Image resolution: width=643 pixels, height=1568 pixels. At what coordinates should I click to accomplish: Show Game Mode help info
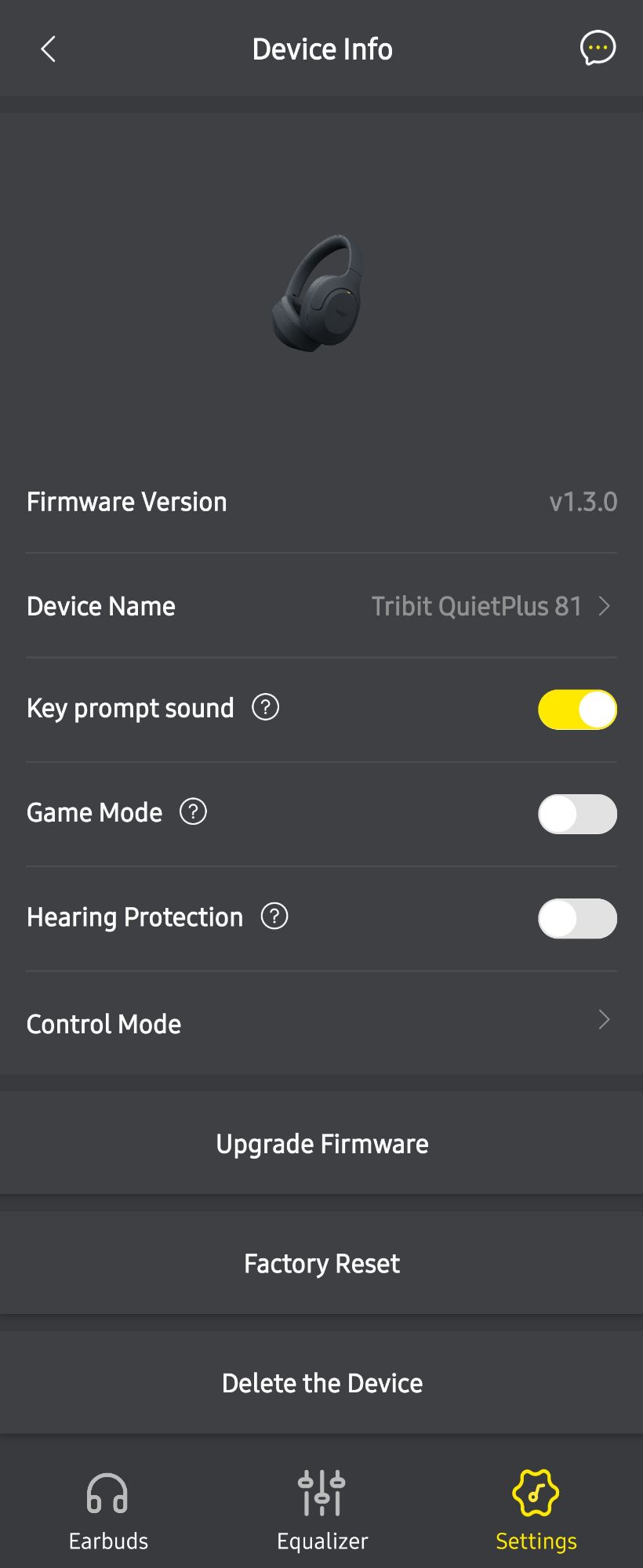[x=193, y=812]
